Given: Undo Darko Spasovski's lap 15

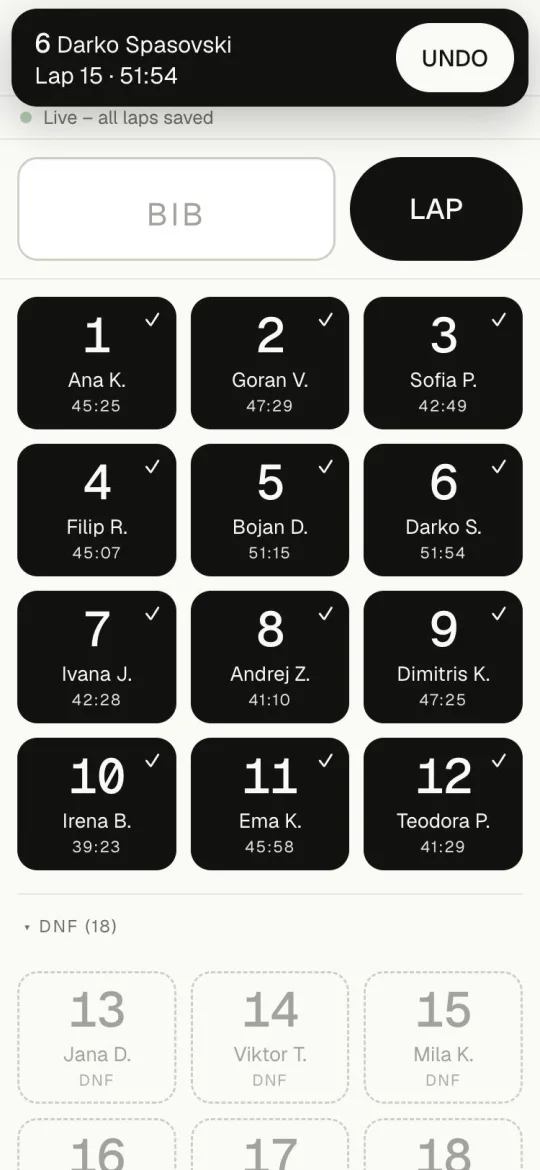Looking at the screenshot, I should [x=454, y=57].
